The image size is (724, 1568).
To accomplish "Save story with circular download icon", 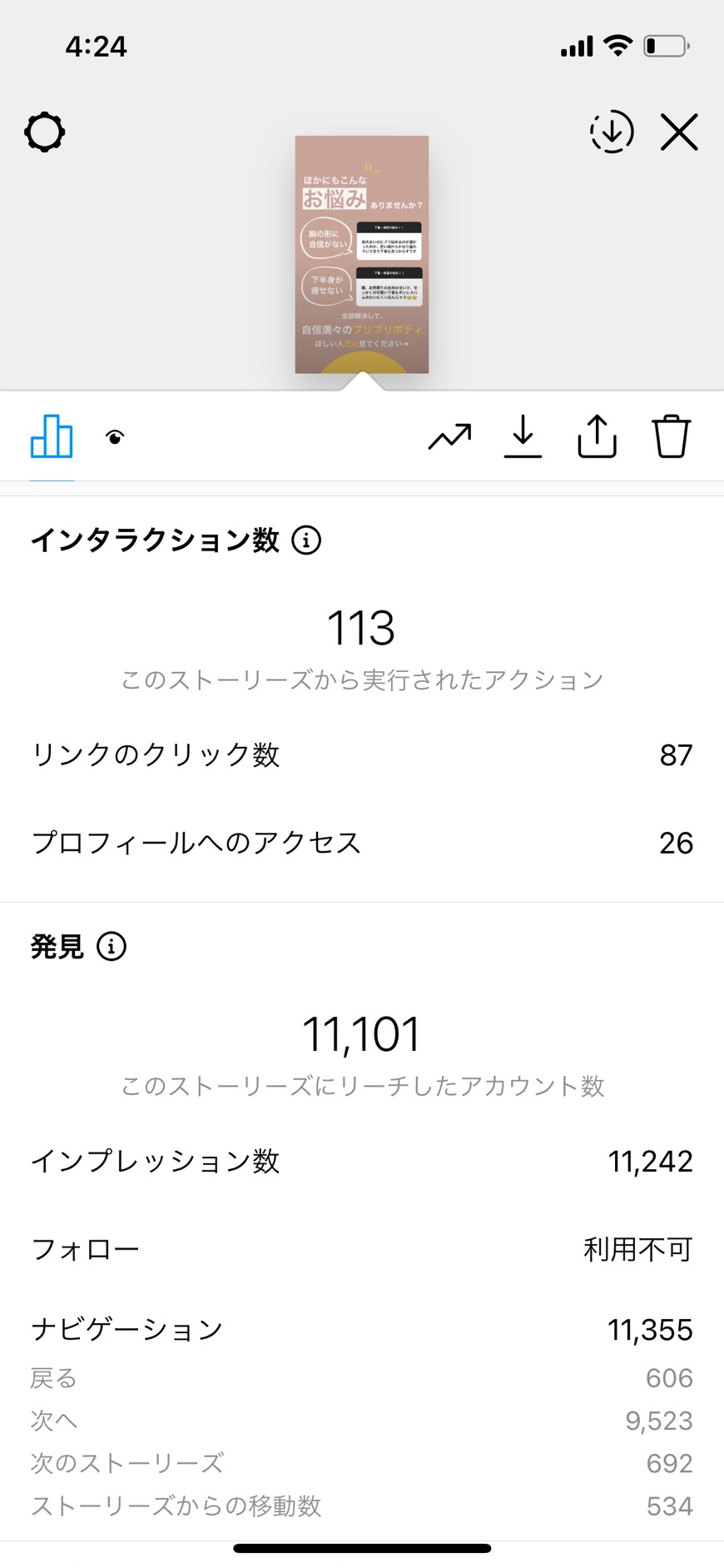I will [x=612, y=132].
